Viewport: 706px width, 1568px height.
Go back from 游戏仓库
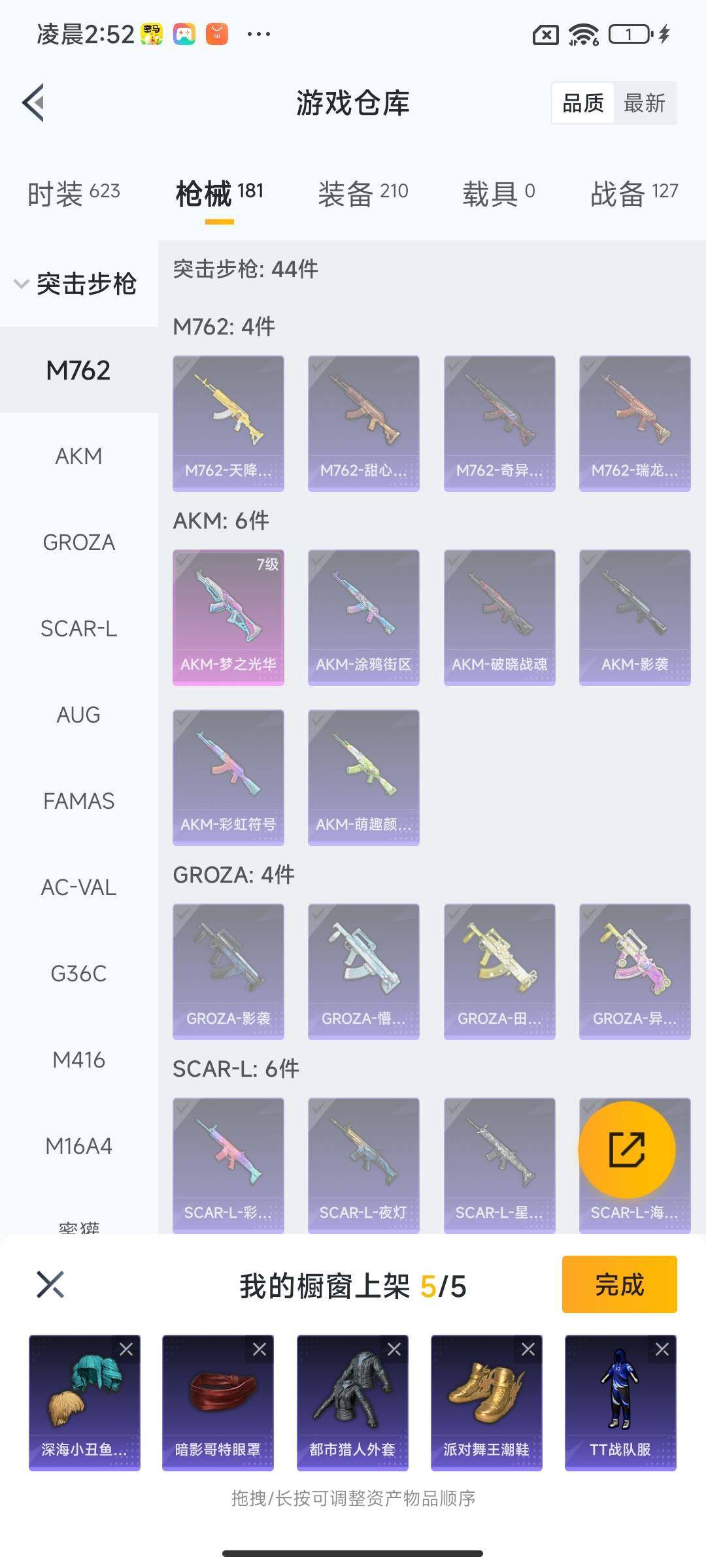coord(34,103)
